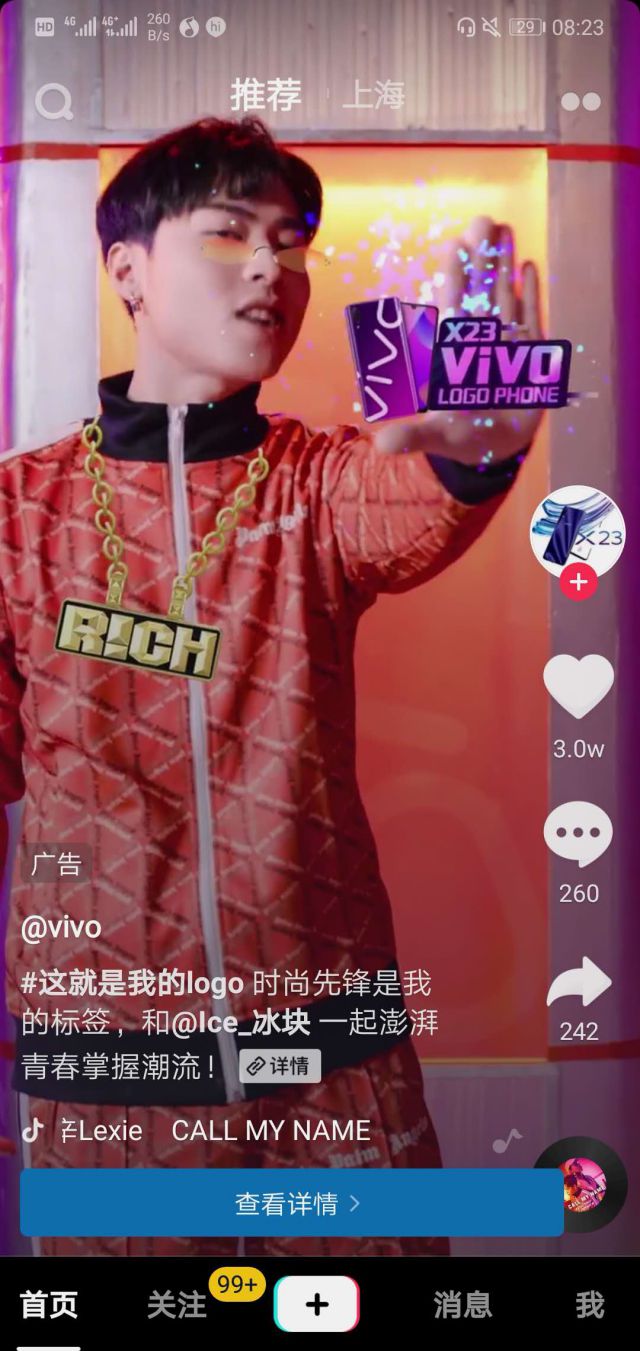Switch to the 上海 local tab

coord(374,96)
